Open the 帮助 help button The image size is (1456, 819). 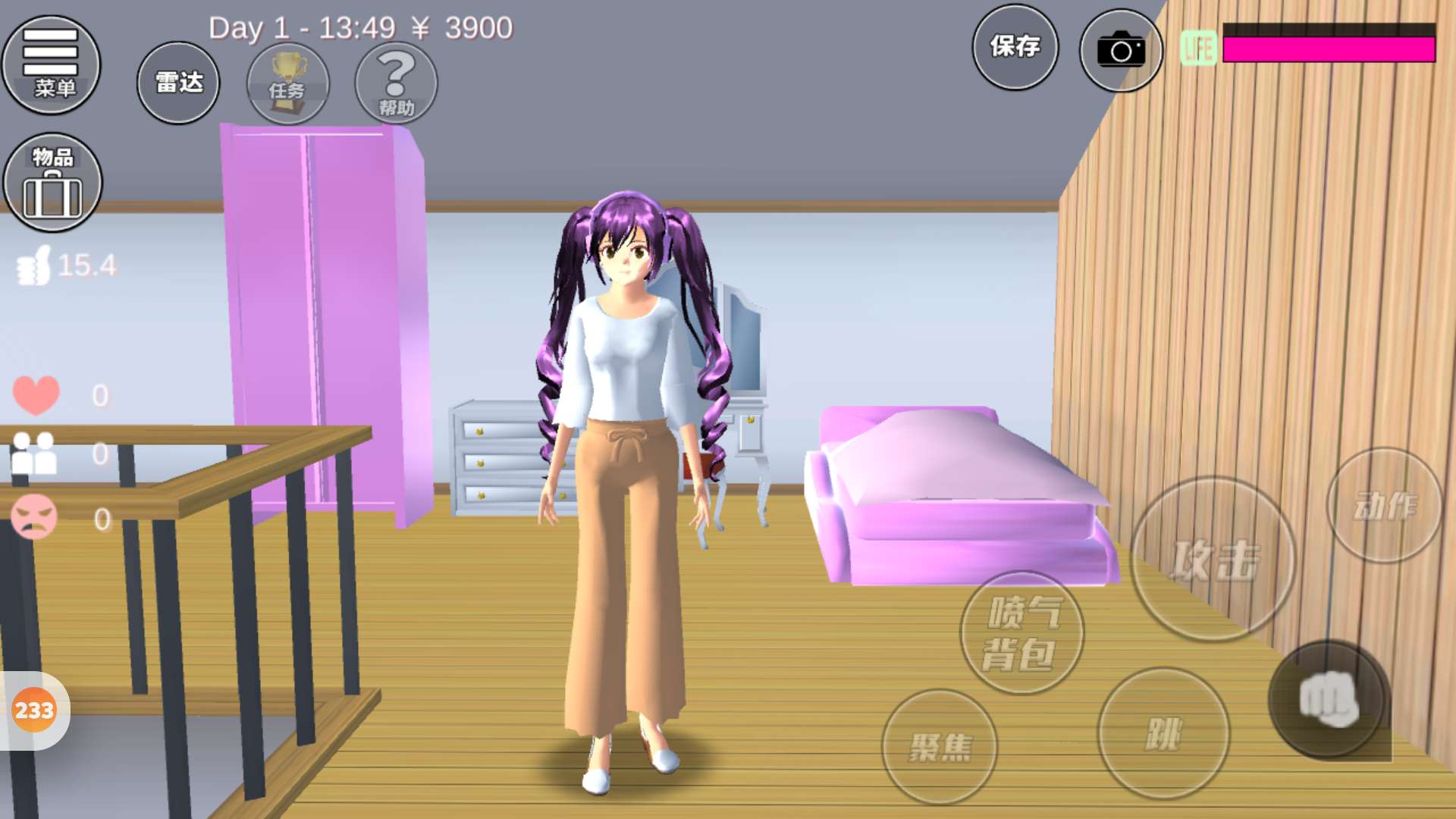(x=396, y=83)
